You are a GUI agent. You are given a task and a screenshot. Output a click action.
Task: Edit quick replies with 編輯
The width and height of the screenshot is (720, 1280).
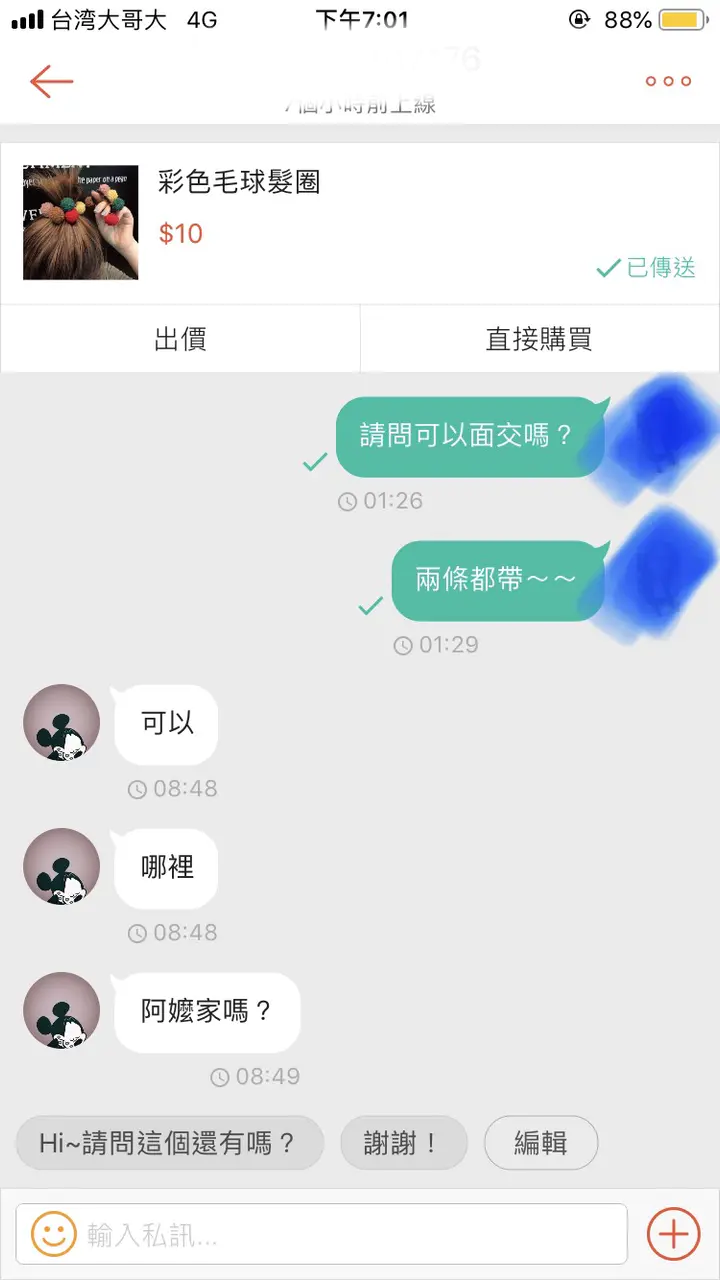(540, 1142)
